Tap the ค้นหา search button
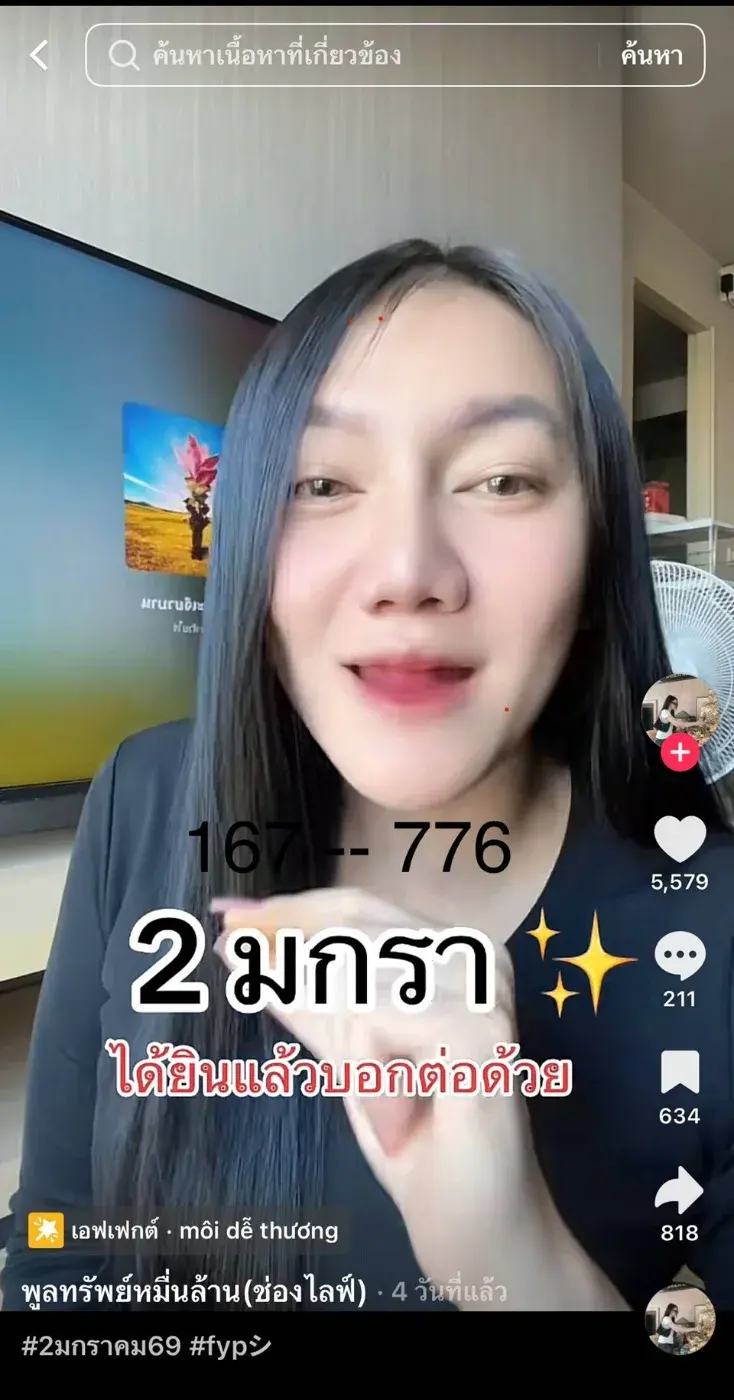Screen dimensions: 734x1400 [651, 56]
